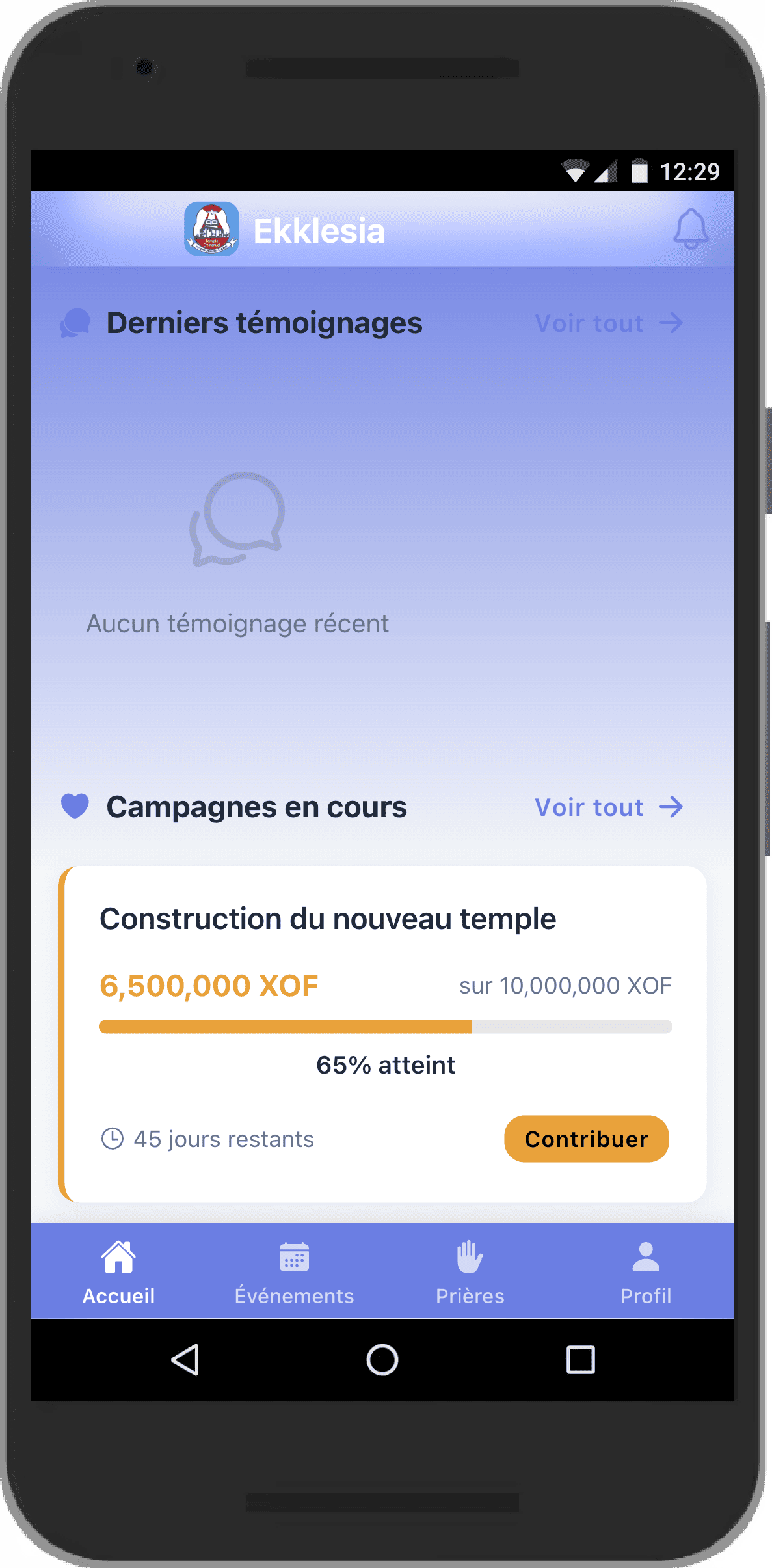The image size is (772, 1568).
Task: Select the speech bubble icon beside Derniers témoignages
Action: [75, 323]
